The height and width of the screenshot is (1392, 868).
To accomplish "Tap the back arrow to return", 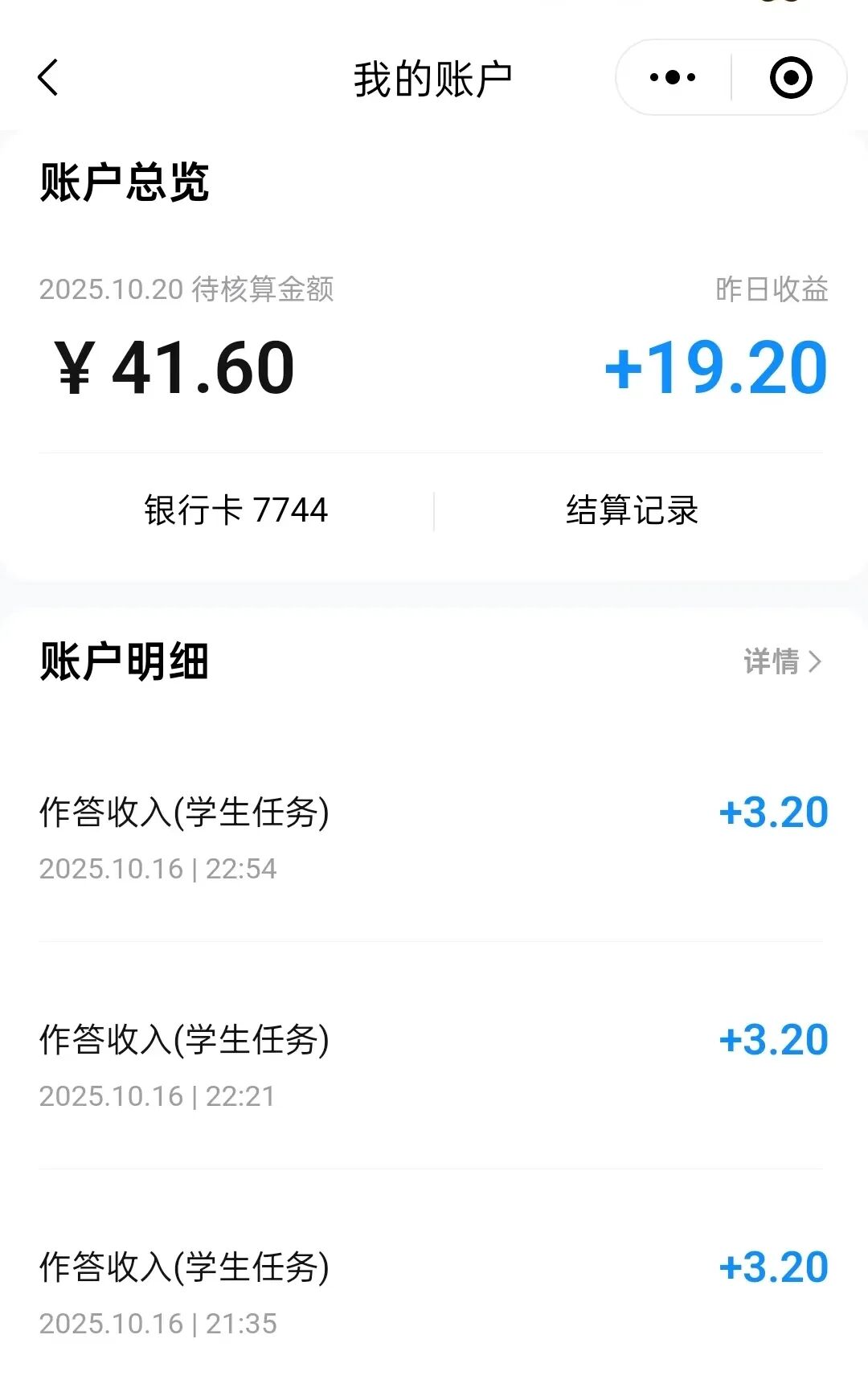I will (x=50, y=78).
